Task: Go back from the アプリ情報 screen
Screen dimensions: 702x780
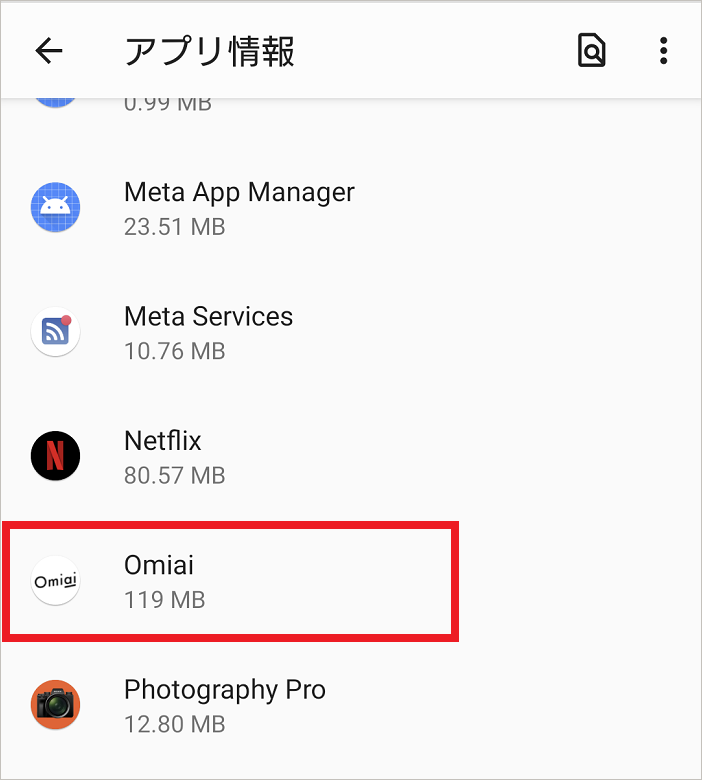Action: tap(48, 51)
